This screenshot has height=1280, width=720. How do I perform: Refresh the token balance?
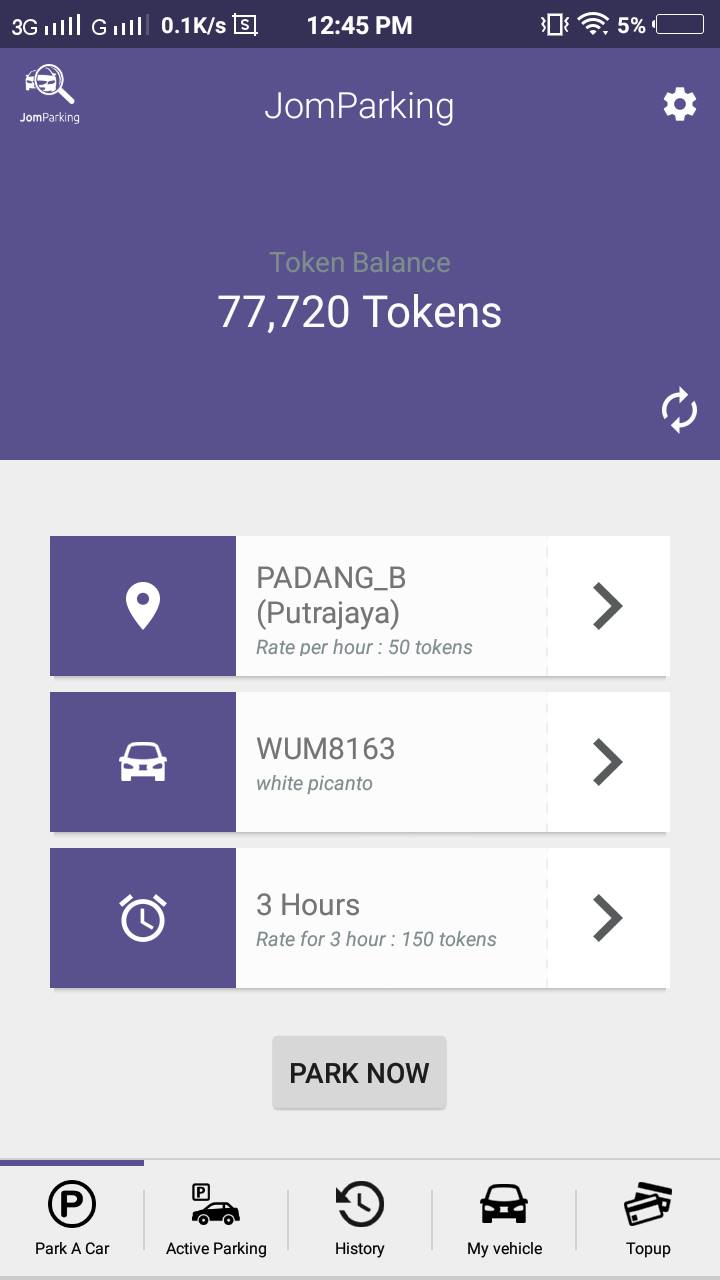click(x=679, y=410)
